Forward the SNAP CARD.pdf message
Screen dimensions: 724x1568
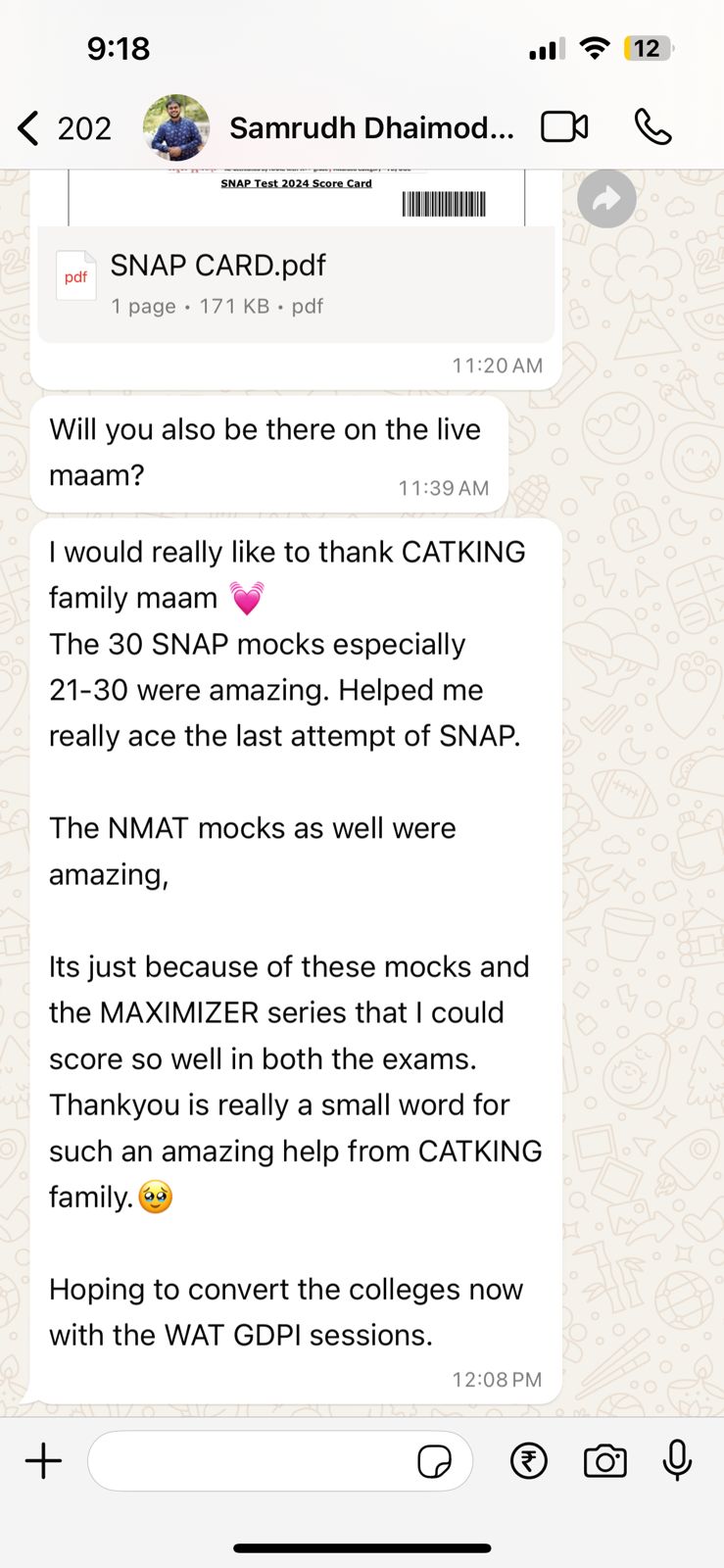pos(606,200)
